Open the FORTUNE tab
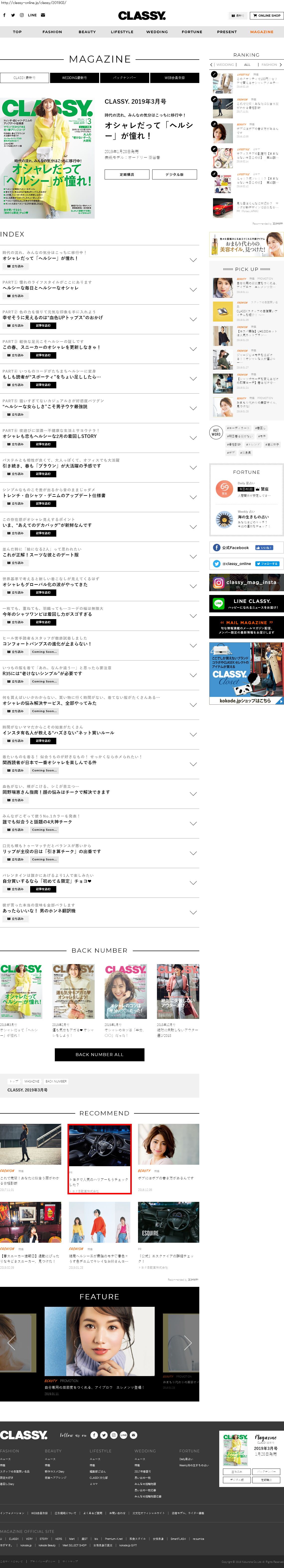The width and height of the screenshot is (284, 1568). click(x=192, y=32)
